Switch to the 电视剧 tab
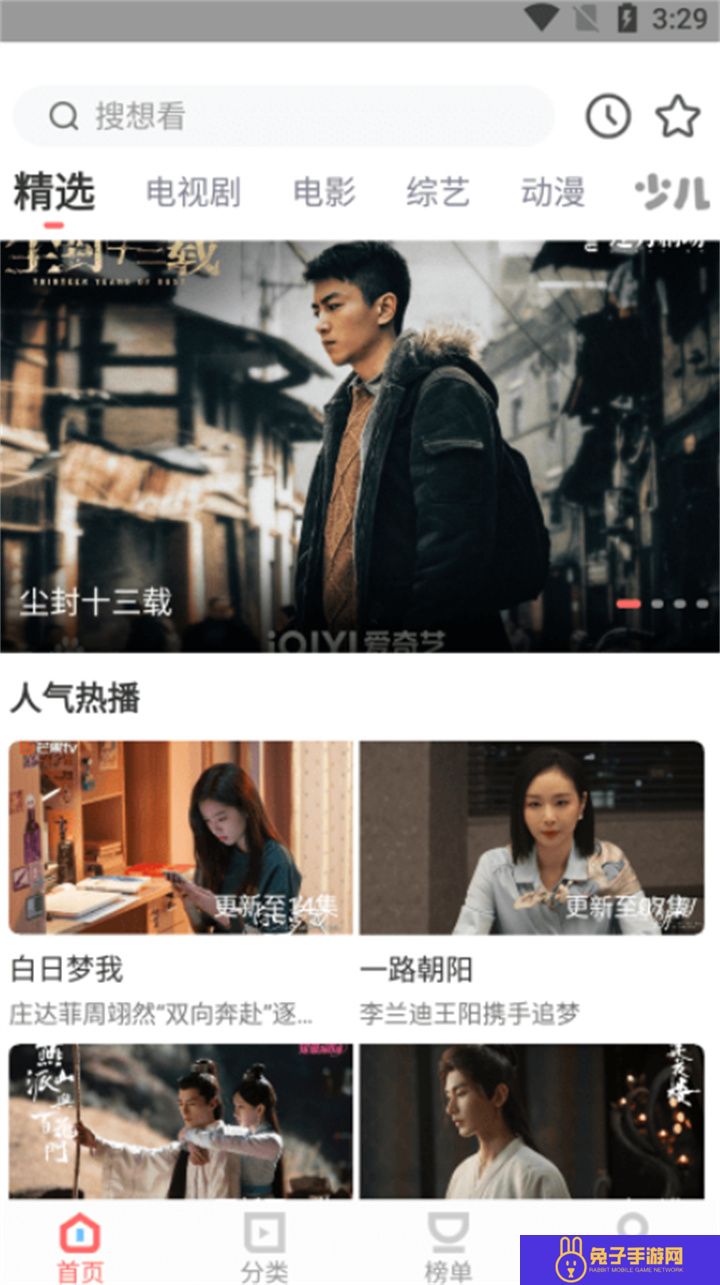Image resolution: width=720 pixels, height=1285 pixels. coord(193,192)
